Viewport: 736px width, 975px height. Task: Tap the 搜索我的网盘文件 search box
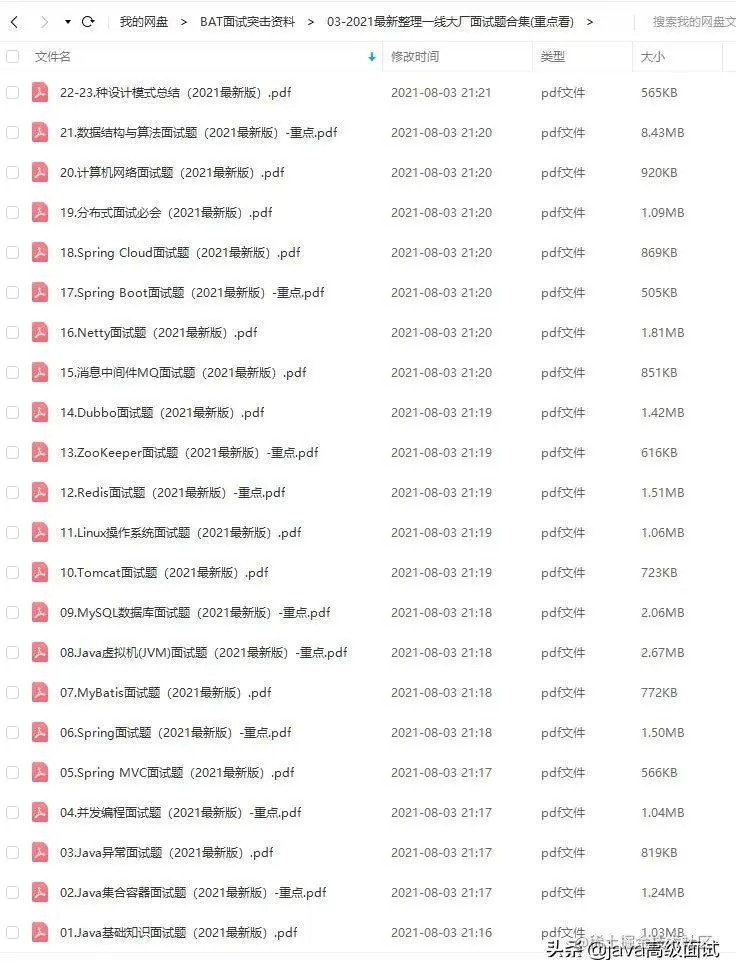pos(692,21)
